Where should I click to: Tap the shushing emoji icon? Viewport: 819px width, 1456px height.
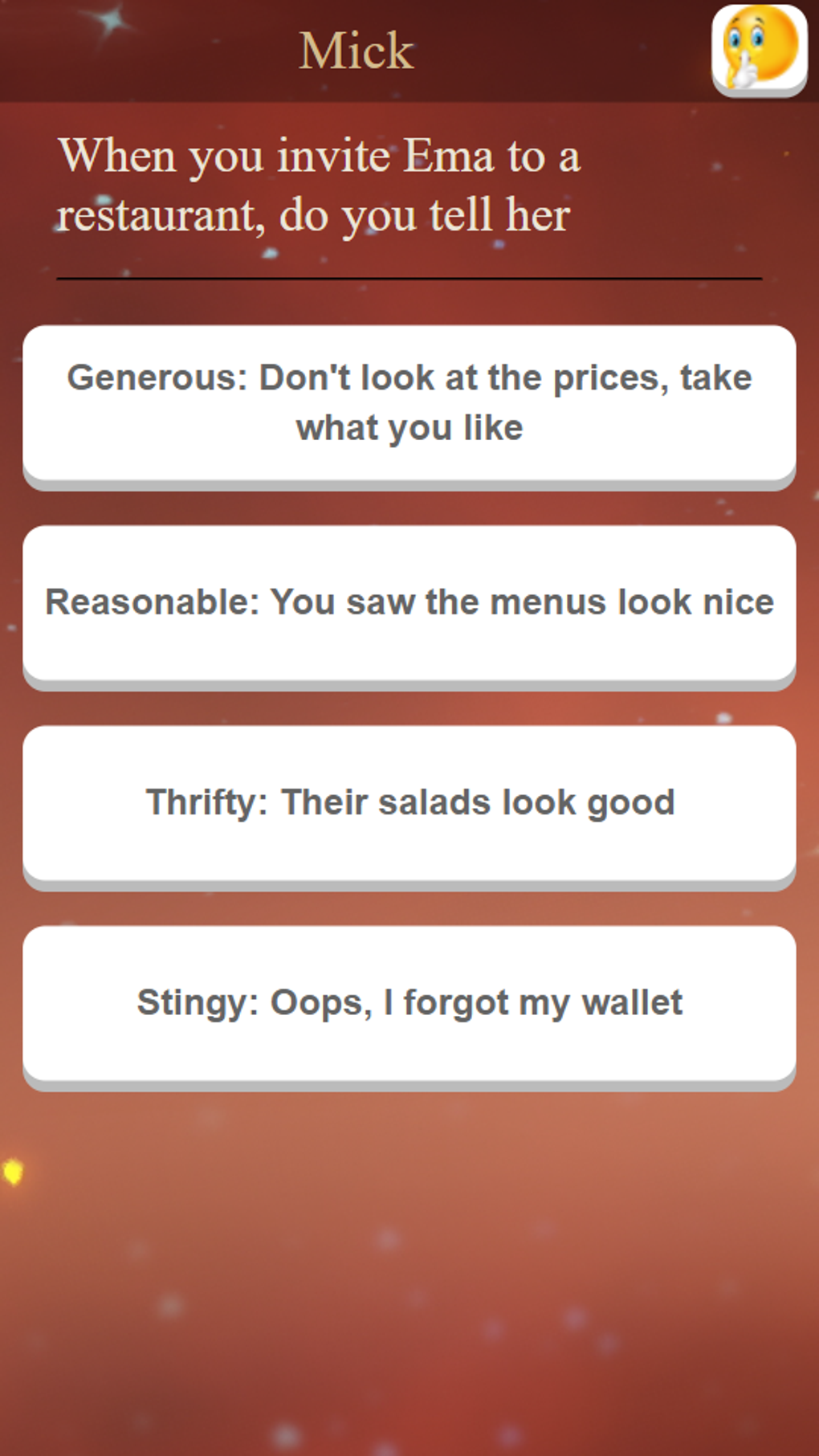coord(759,48)
